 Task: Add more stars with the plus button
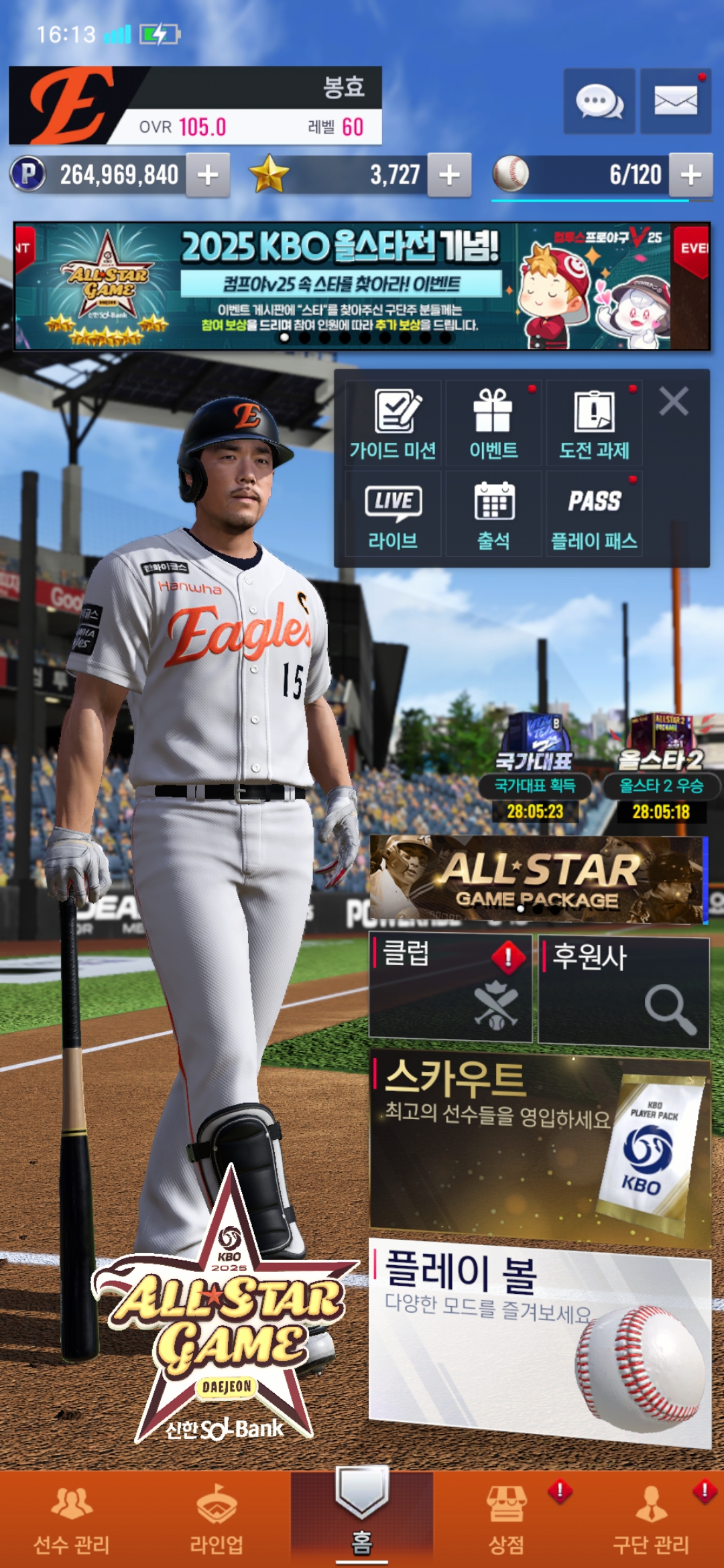(449, 176)
